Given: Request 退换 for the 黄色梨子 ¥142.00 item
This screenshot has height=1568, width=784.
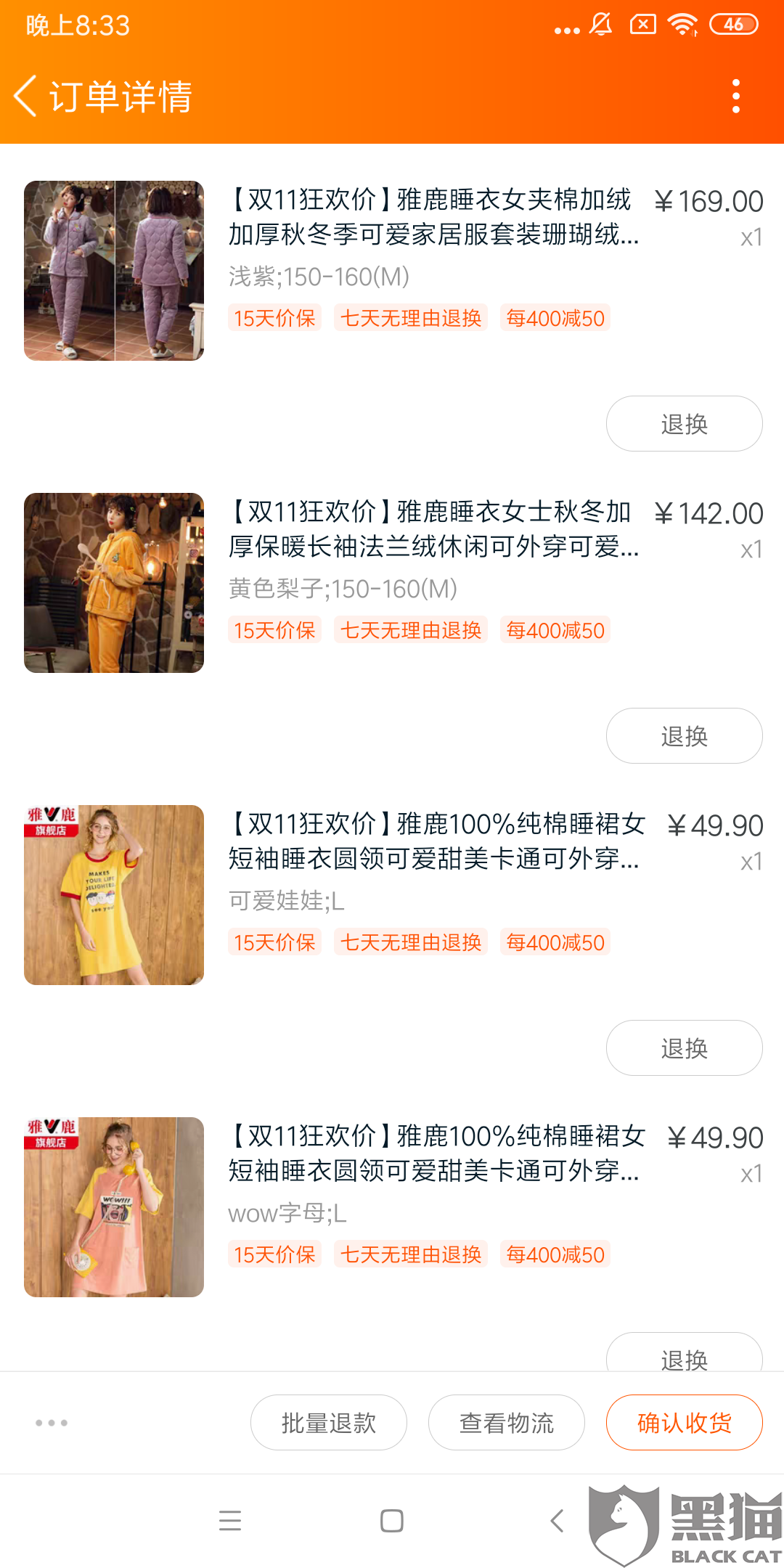Looking at the screenshot, I should click(684, 736).
